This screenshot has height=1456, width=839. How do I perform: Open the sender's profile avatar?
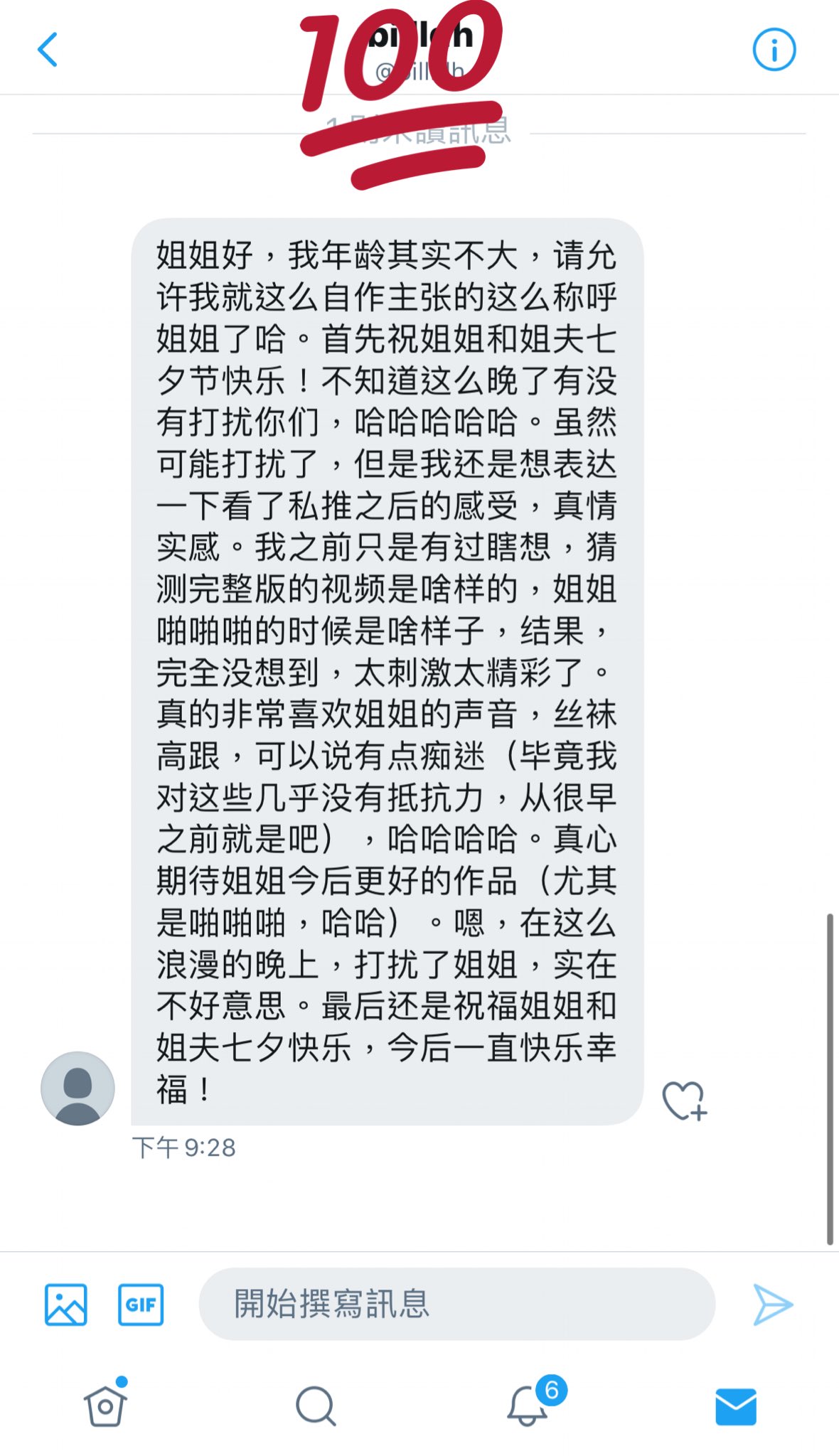pyautogui.click(x=78, y=1088)
